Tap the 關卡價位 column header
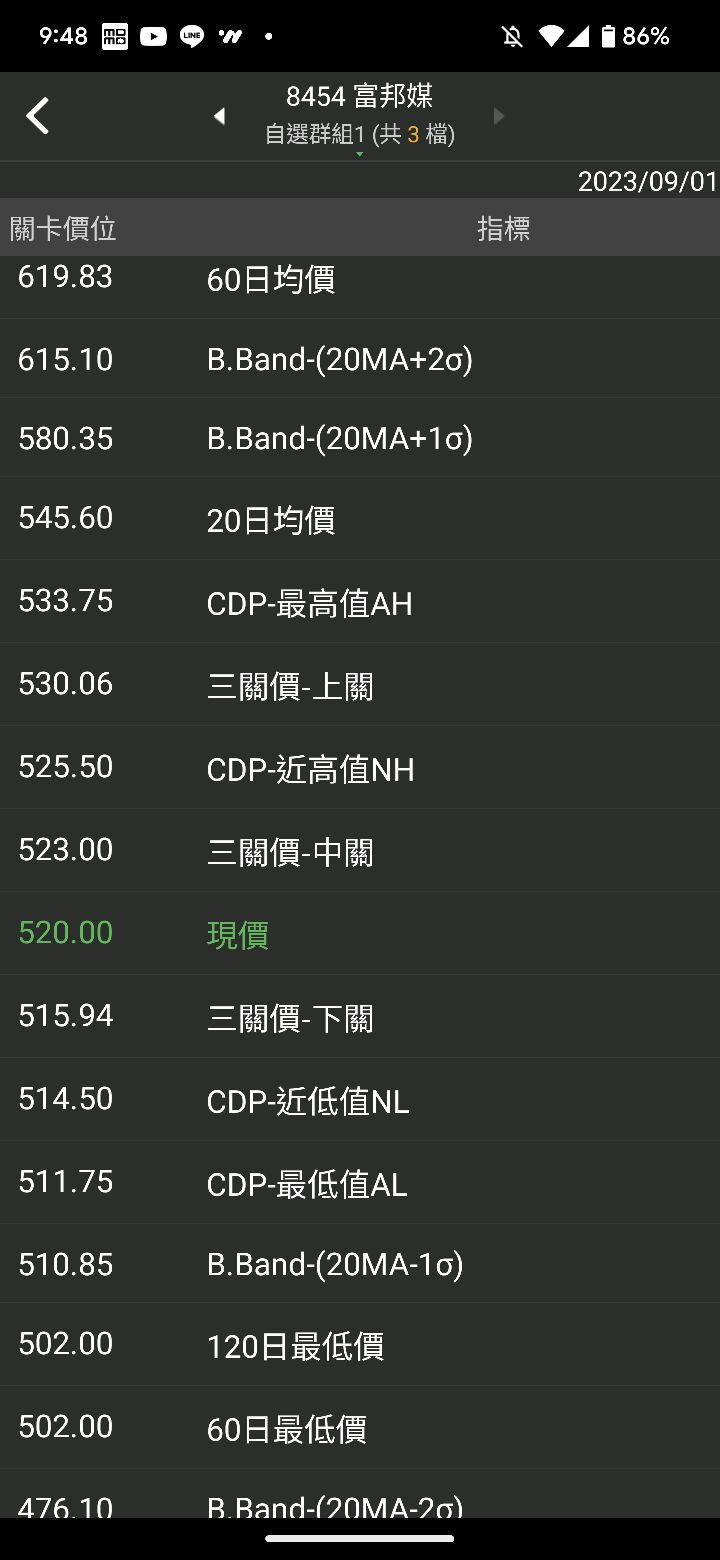Screen dimensions: 720x1560 click(x=62, y=228)
